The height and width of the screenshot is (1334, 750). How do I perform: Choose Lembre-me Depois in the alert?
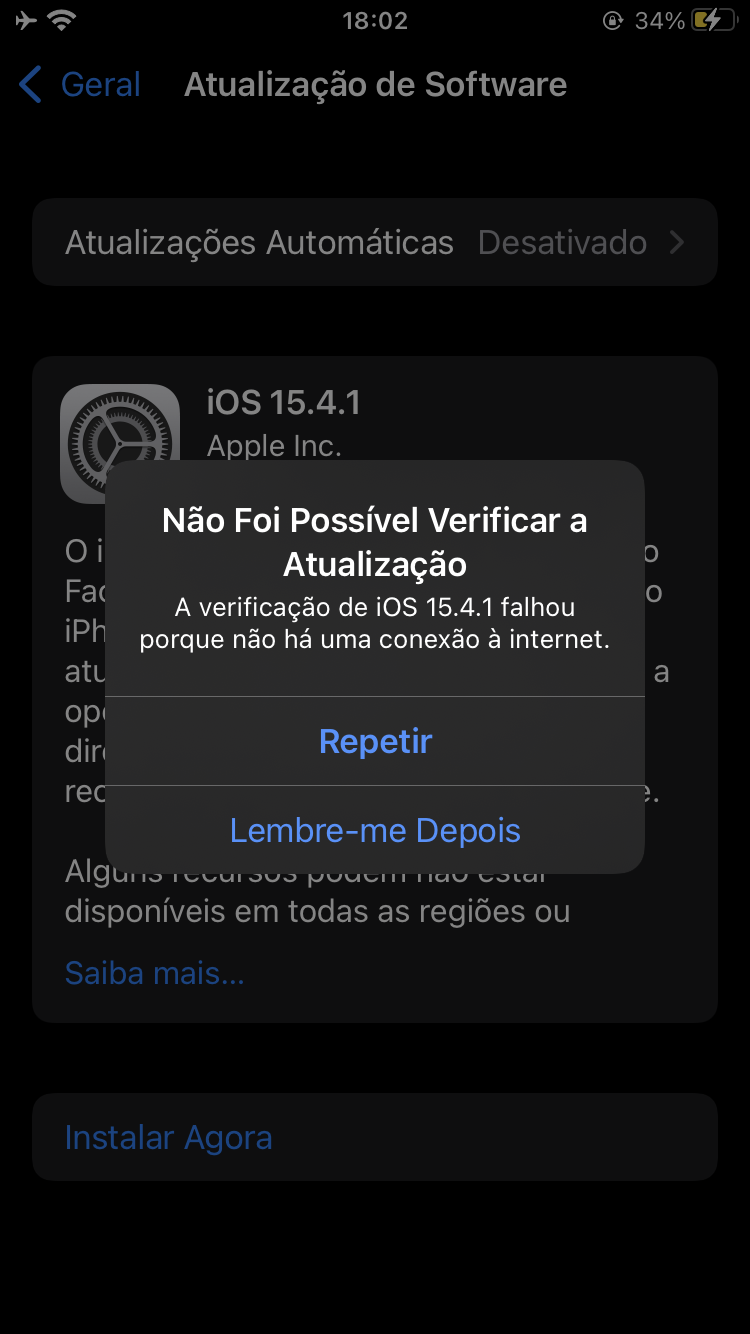(x=375, y=830)
